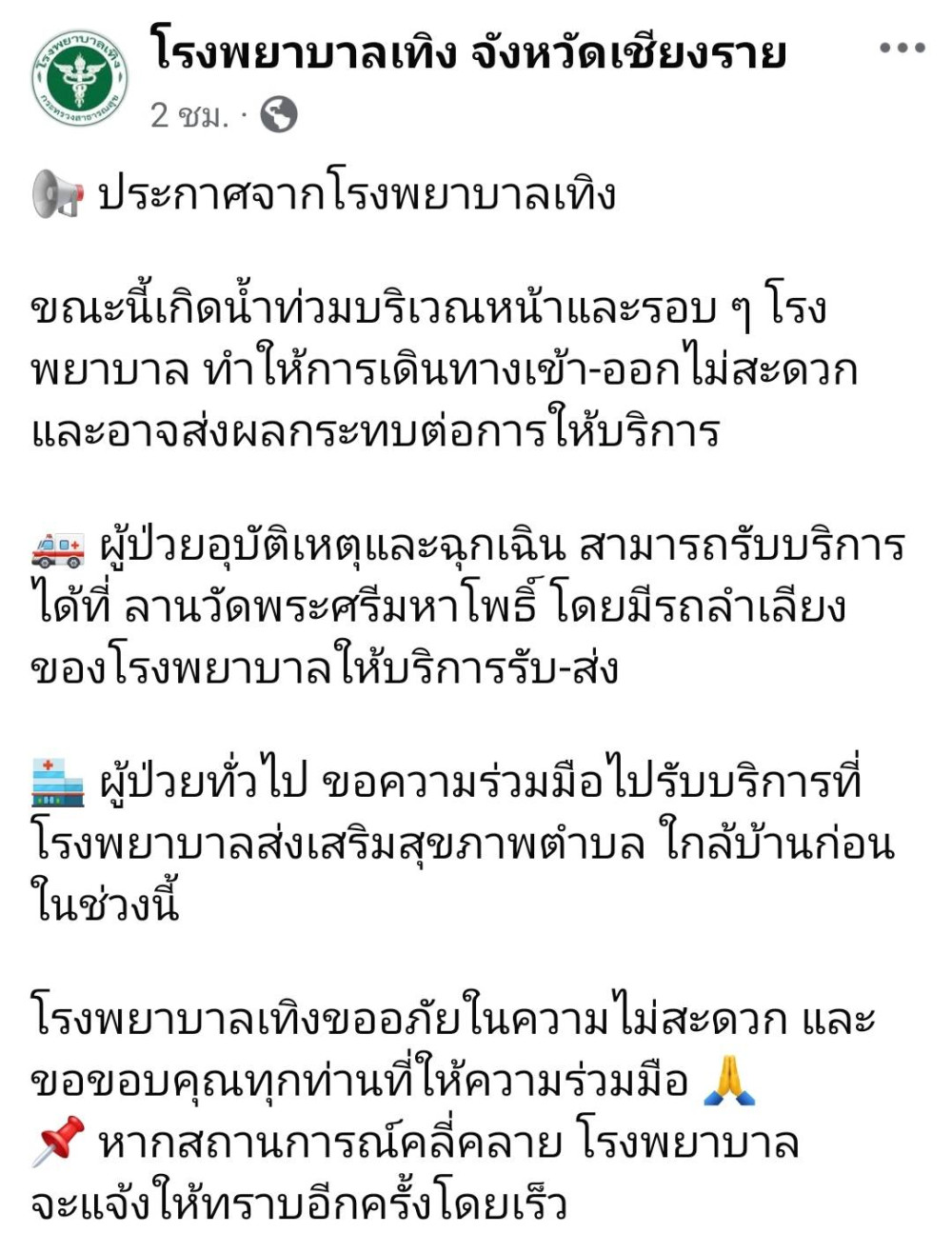Open โรงพยาบาลเทิง profile picture

pos(80,79)
